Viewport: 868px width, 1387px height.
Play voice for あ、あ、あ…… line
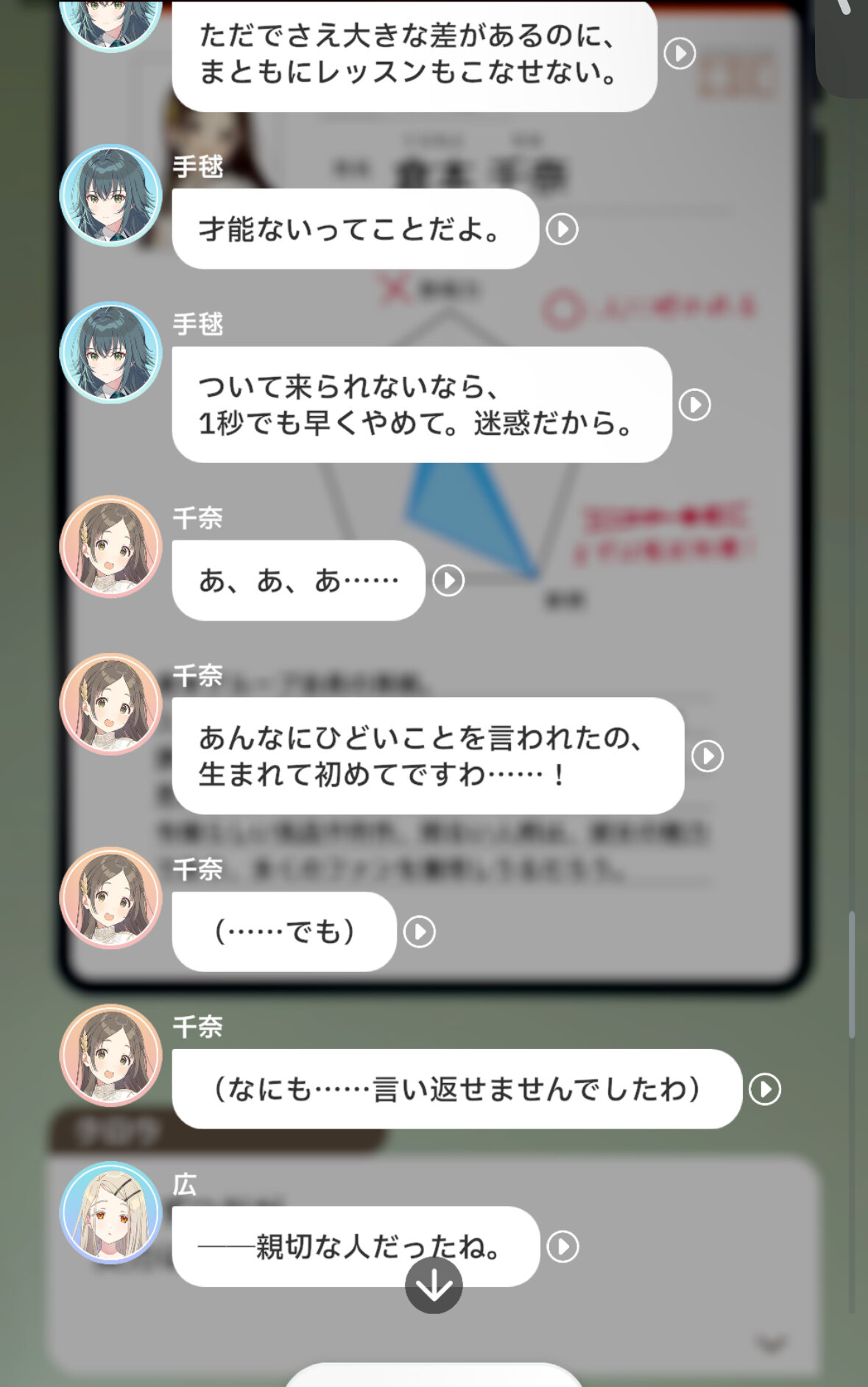pyautogui.click(x=448, y=581)
